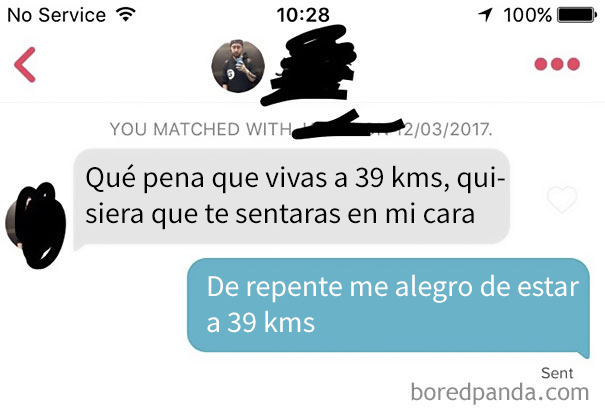Open the match's profile photo at top
Screen dimensions: 605x417
coord(237,68)
